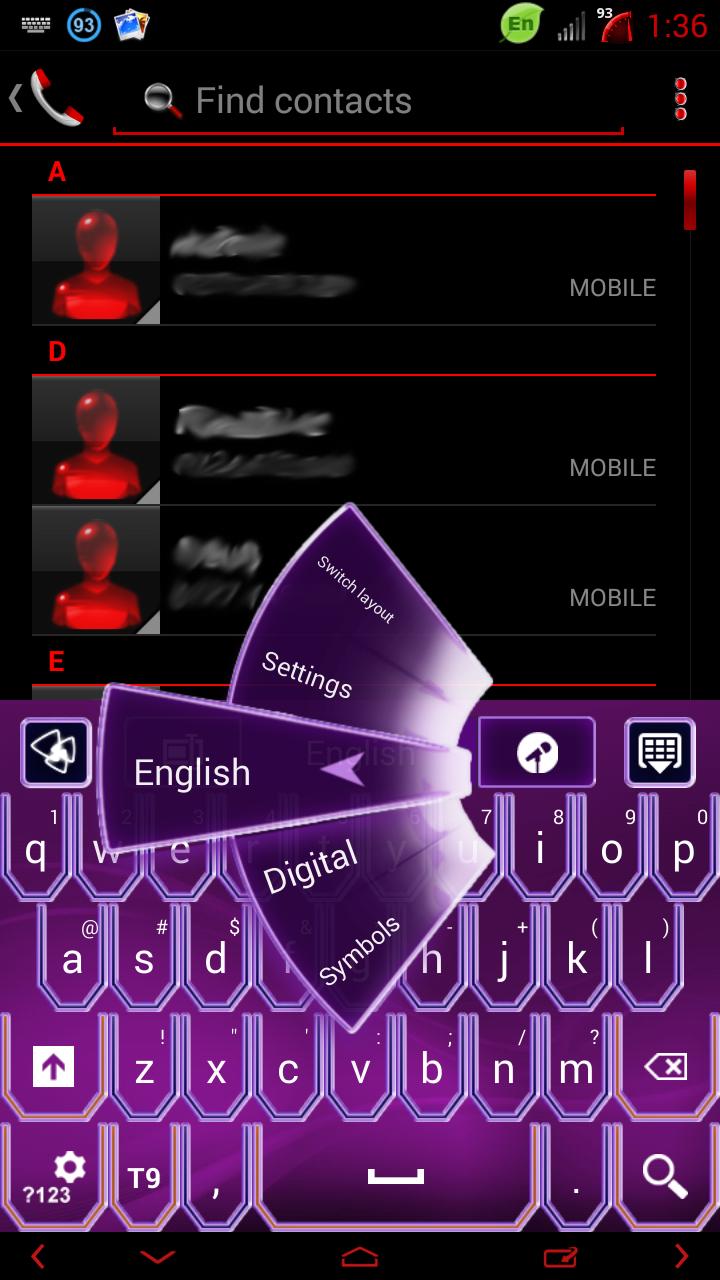Go back via the phone icon
The image size is (720, 1280).
(x=50, y=98)
